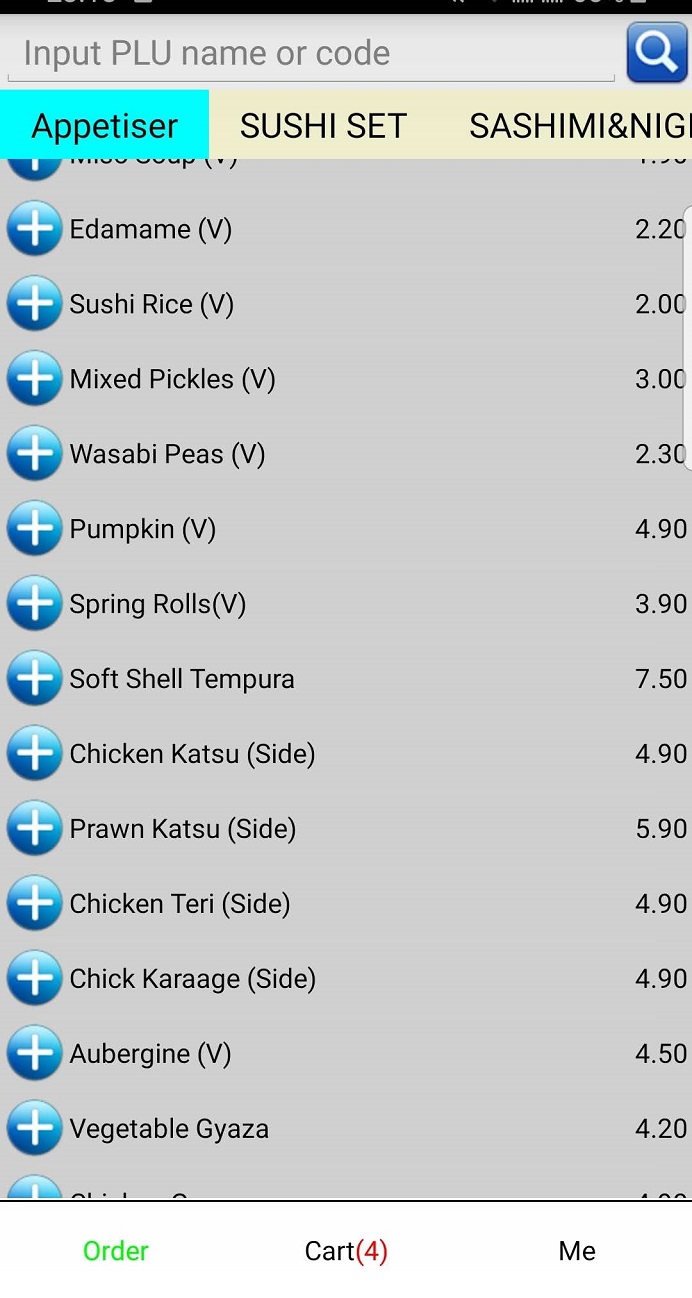The image size is (692, 1298).
Task: Add Sushi Rice (V) with plus icon
Action: (34, 305)
